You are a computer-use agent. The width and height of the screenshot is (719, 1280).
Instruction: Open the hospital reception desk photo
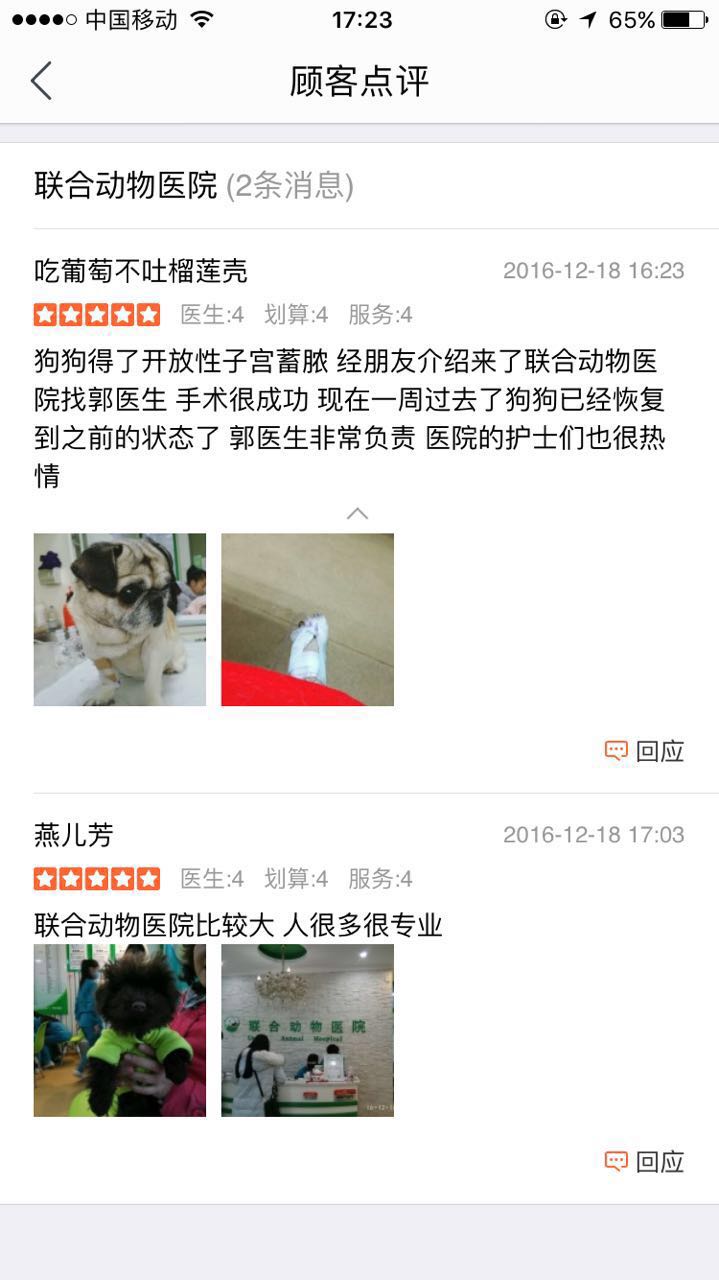point(307,1030)
